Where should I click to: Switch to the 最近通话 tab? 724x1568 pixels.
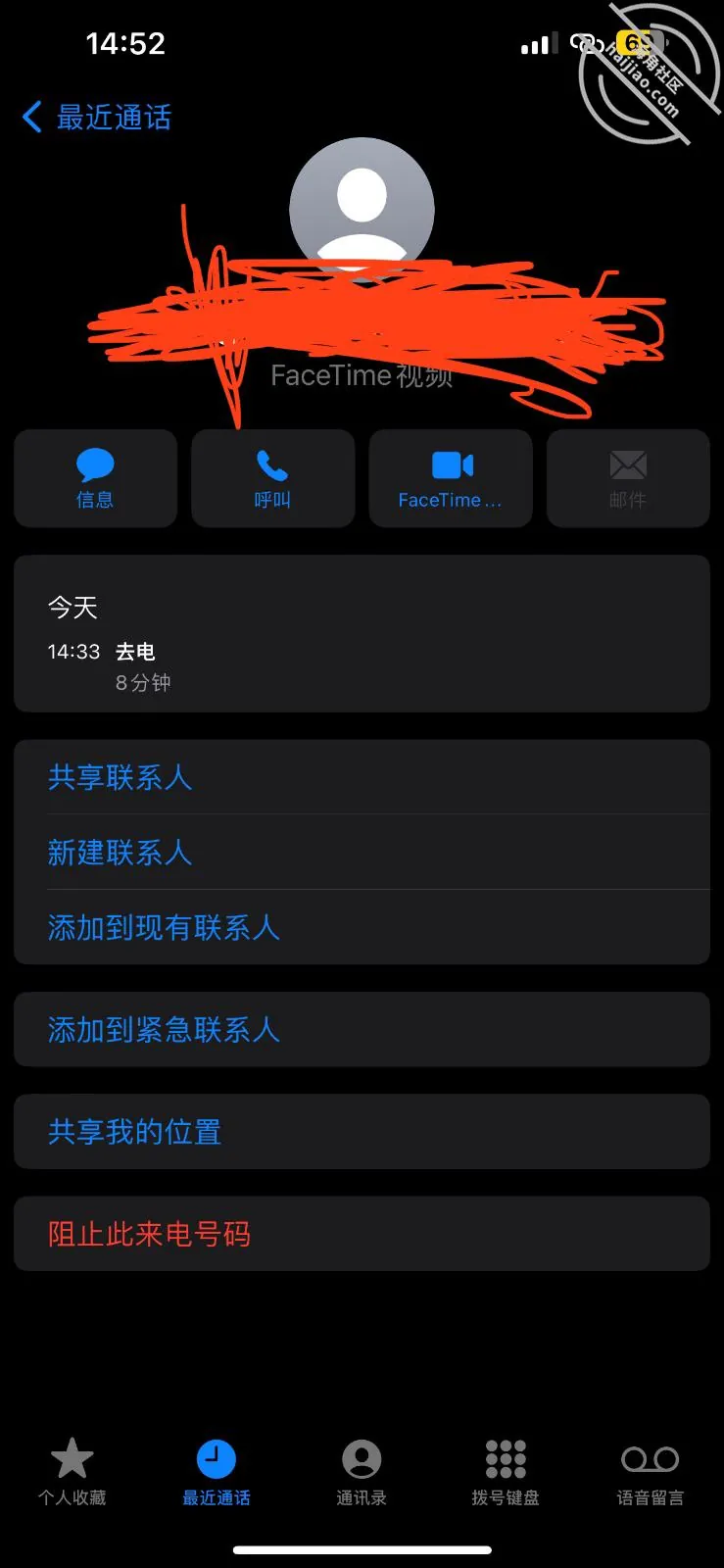pyautogui.click(x=217, y=1472)
